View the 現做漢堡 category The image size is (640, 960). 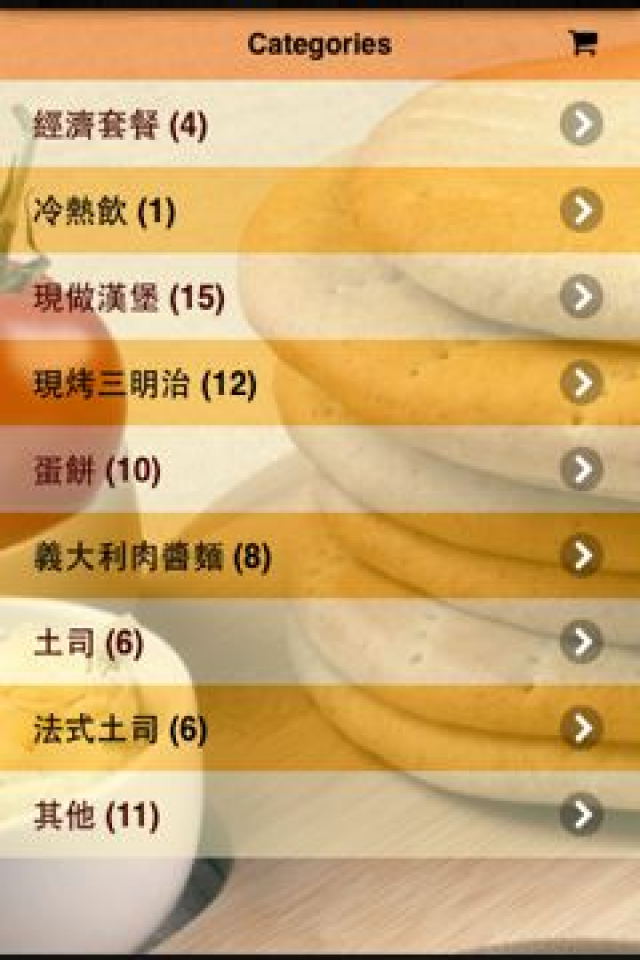click(320, 297)
